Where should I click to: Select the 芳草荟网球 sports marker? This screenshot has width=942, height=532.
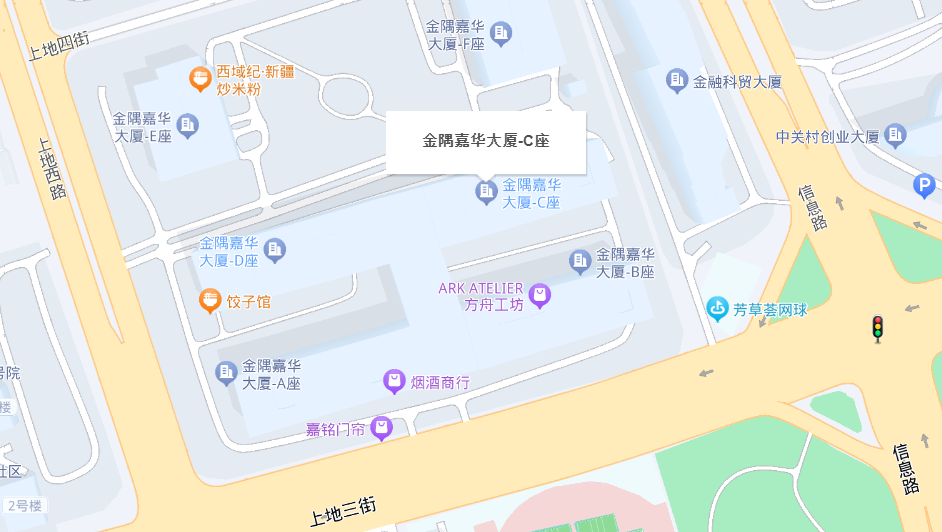click(718, 309)
